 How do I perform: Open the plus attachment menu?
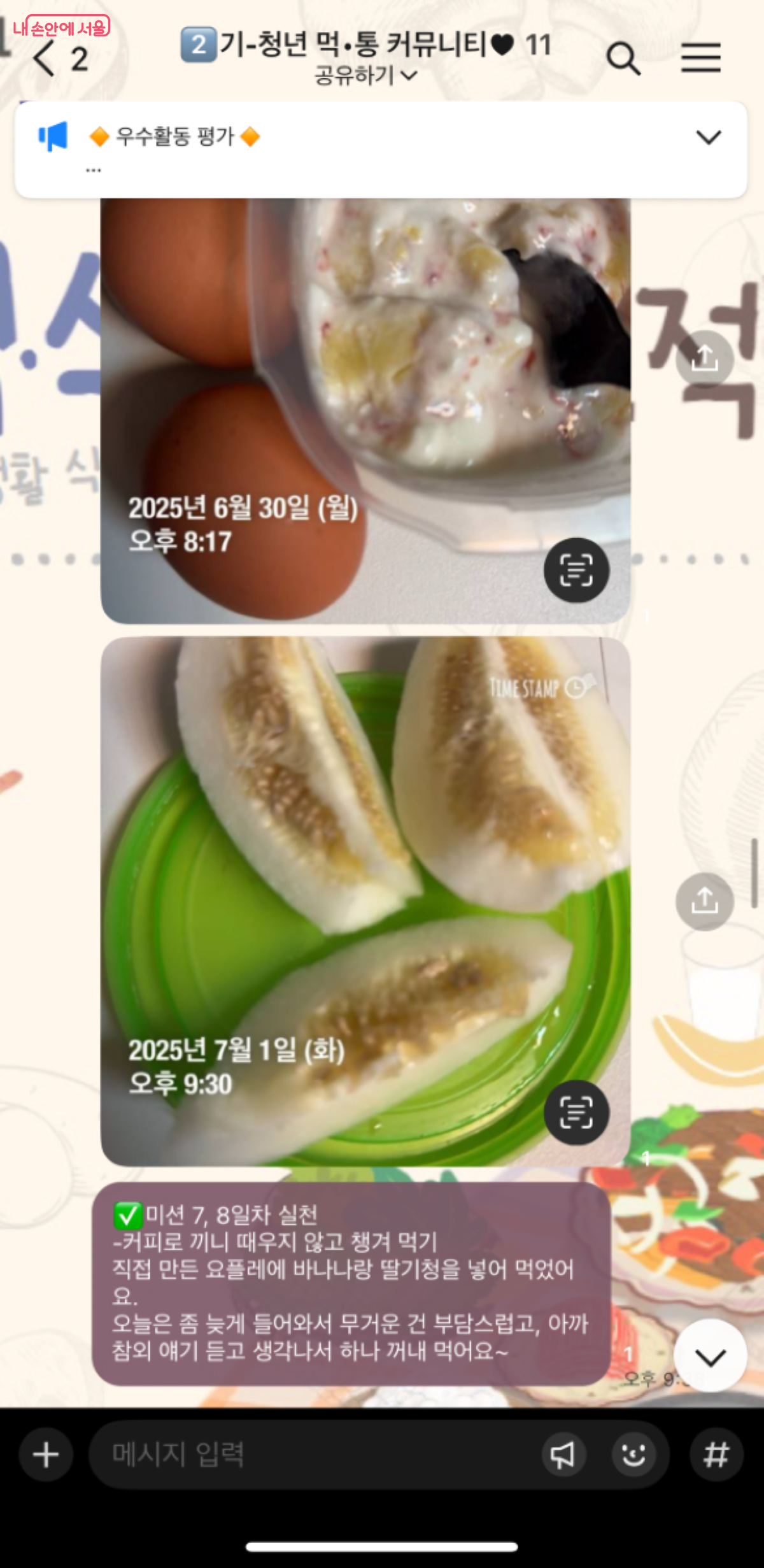[46, 1455]
